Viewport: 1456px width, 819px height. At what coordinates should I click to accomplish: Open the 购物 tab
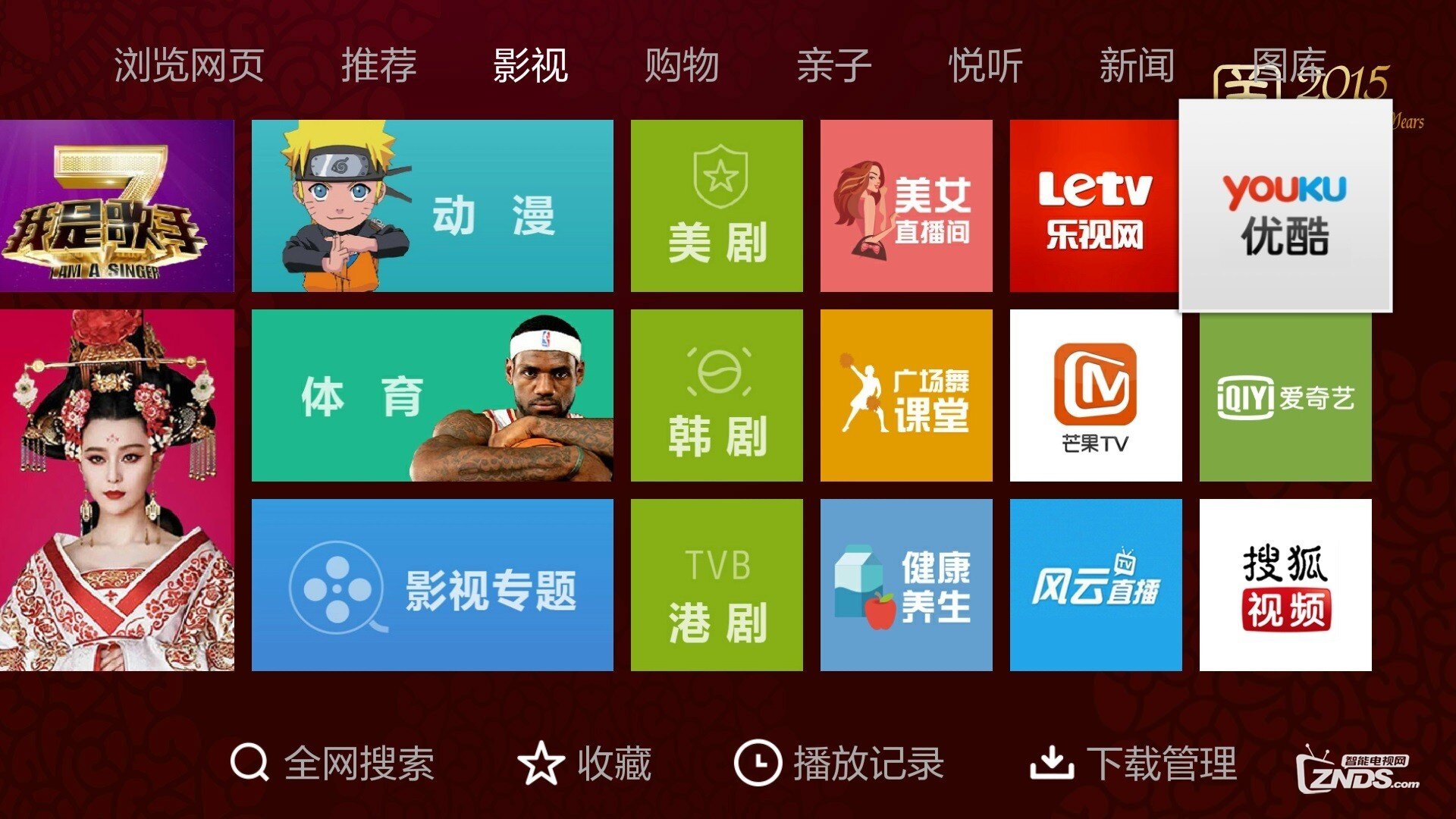point(682,65)
